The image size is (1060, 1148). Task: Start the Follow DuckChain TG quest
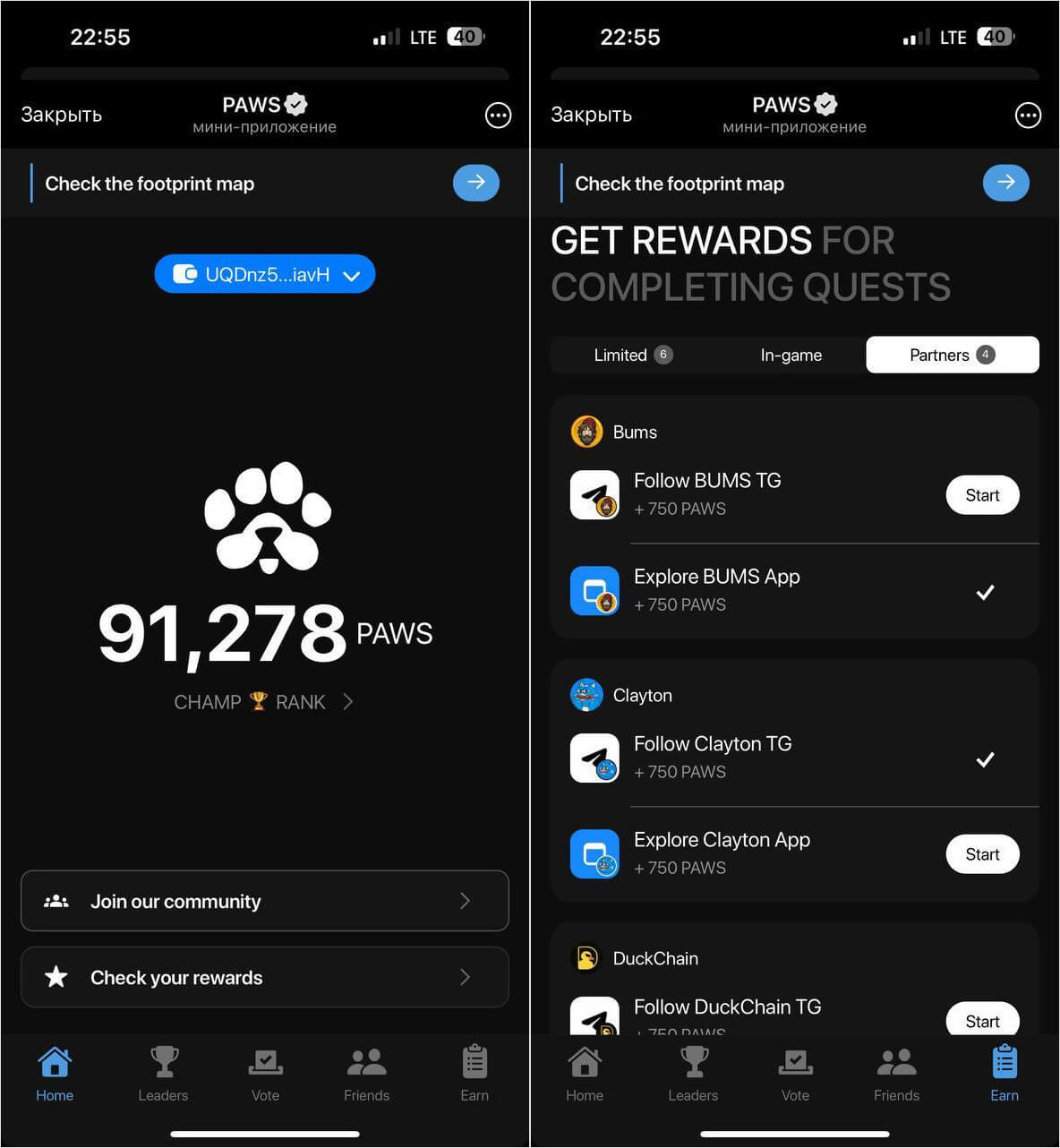(982, 1020)
